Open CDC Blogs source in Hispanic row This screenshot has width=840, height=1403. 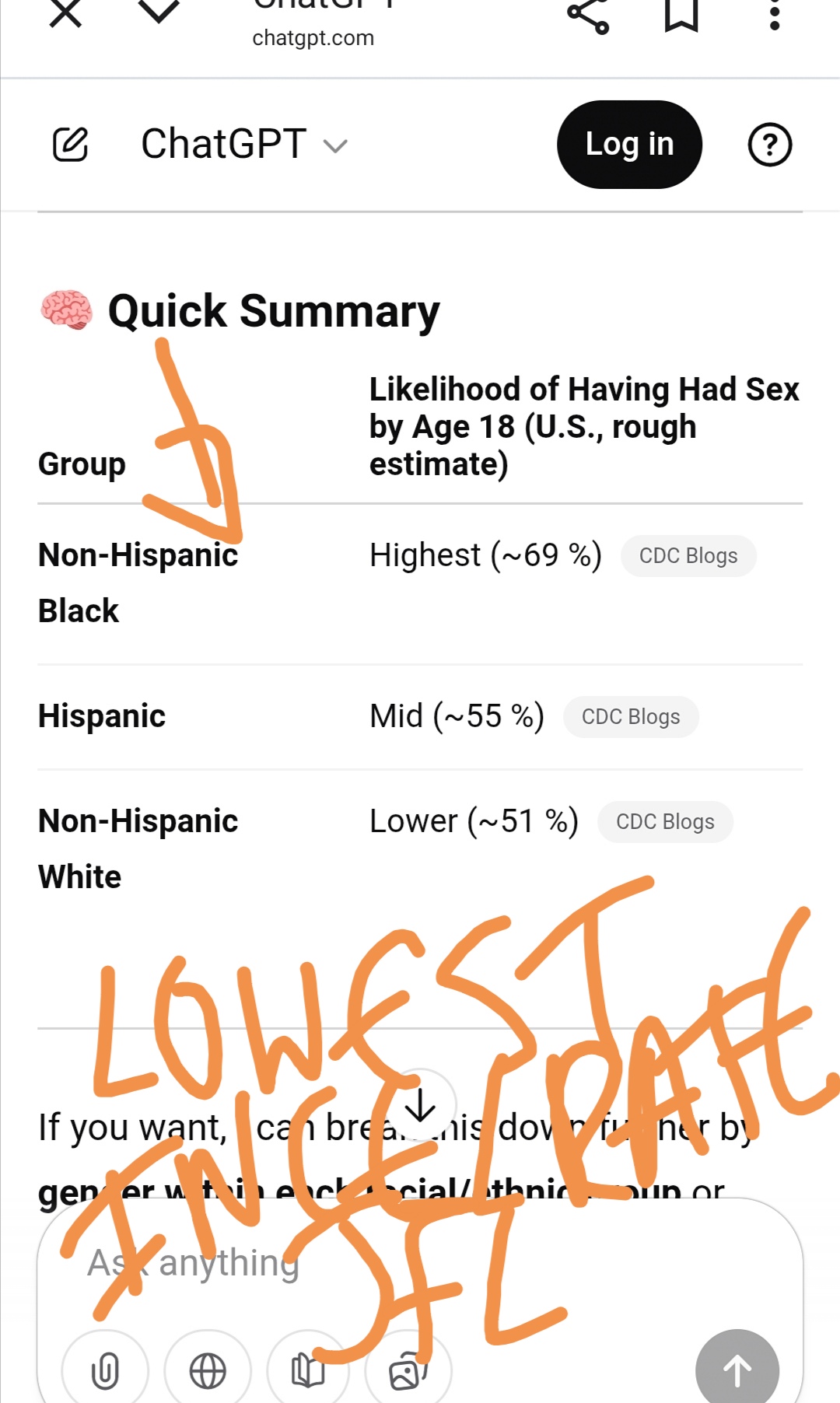click(631, 717)
